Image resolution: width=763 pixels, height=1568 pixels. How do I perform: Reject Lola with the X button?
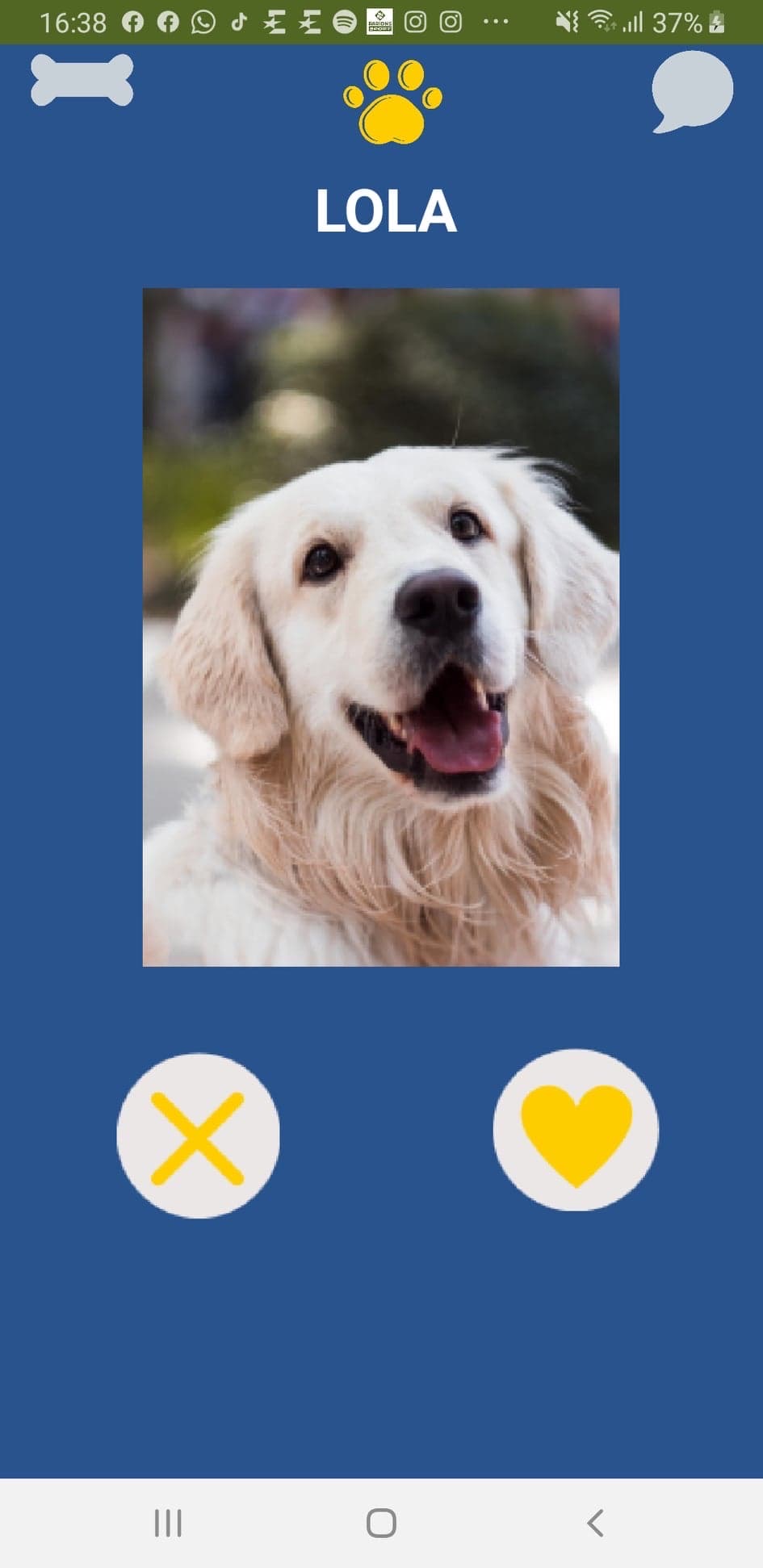(198, 1136)
